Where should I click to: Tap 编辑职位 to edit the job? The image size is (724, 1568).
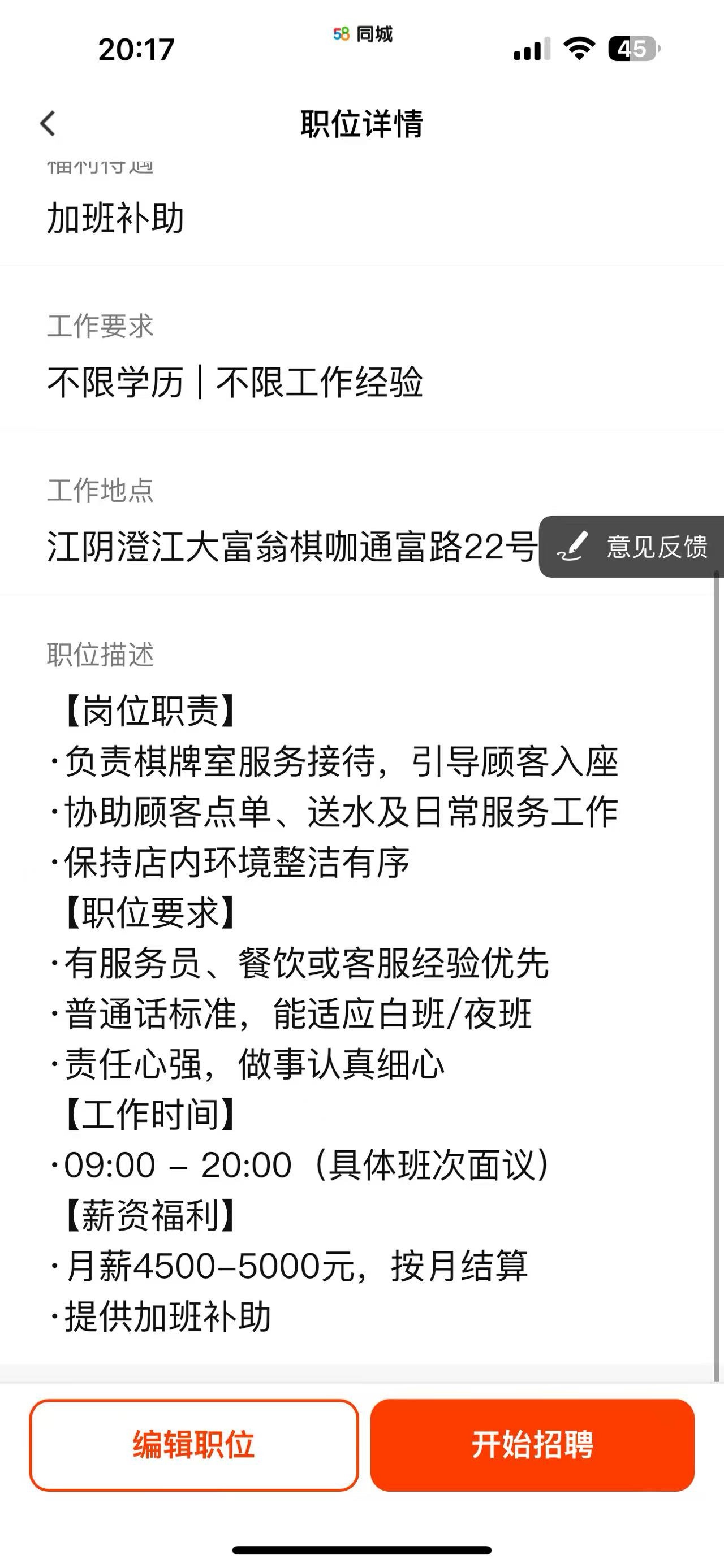193,1444
